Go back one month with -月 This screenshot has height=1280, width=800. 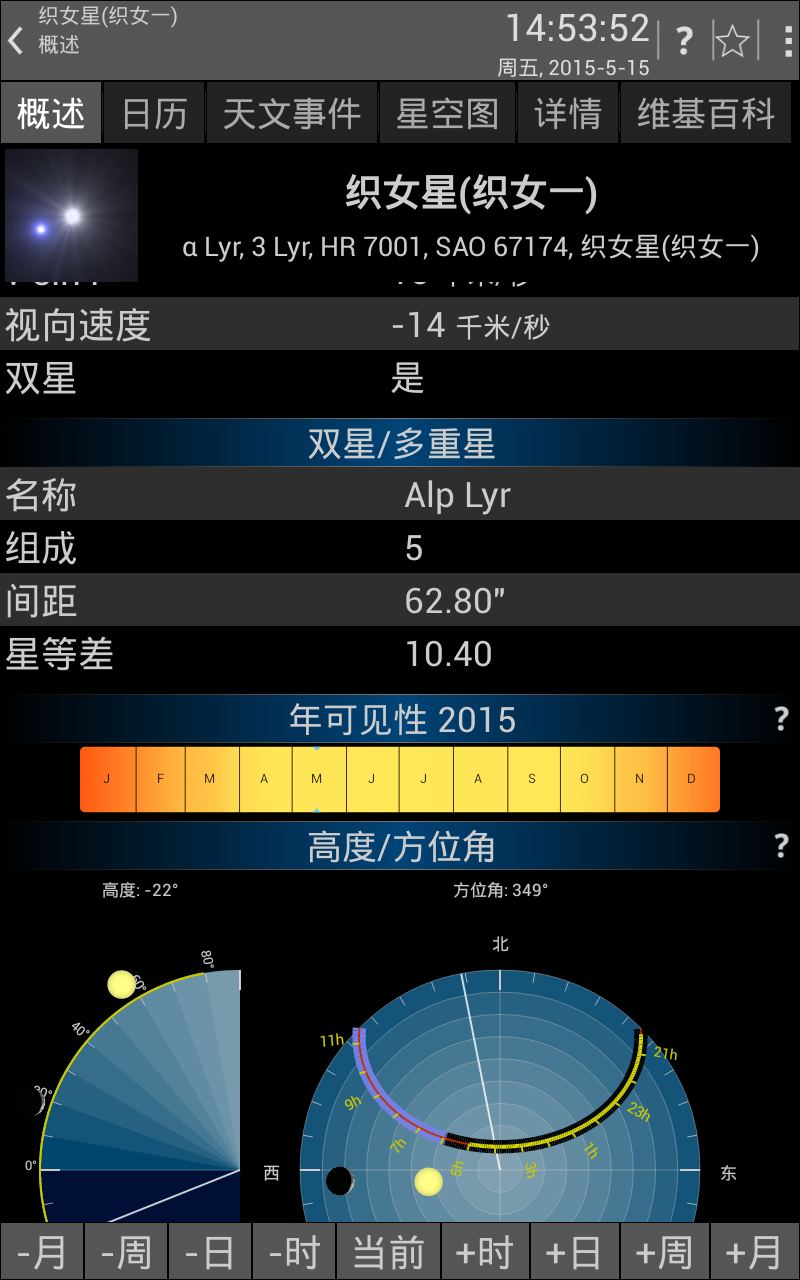coord(41,1252)
